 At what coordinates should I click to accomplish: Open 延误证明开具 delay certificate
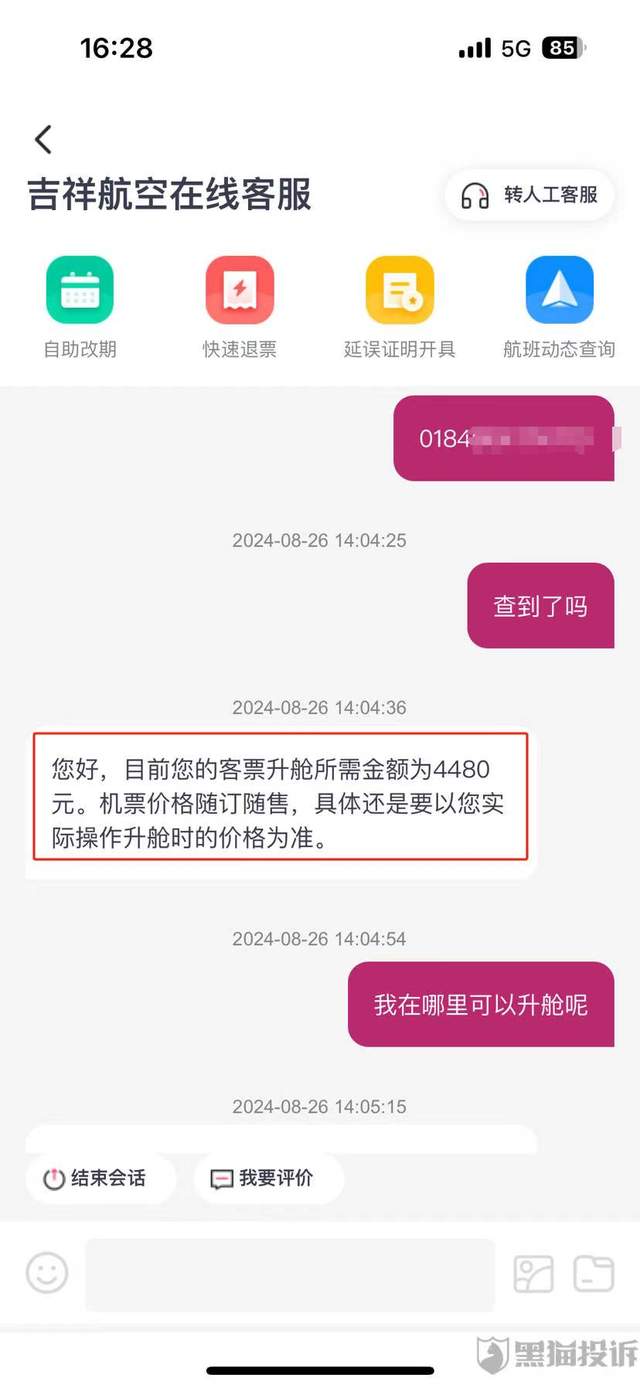(x=399, y=307)
